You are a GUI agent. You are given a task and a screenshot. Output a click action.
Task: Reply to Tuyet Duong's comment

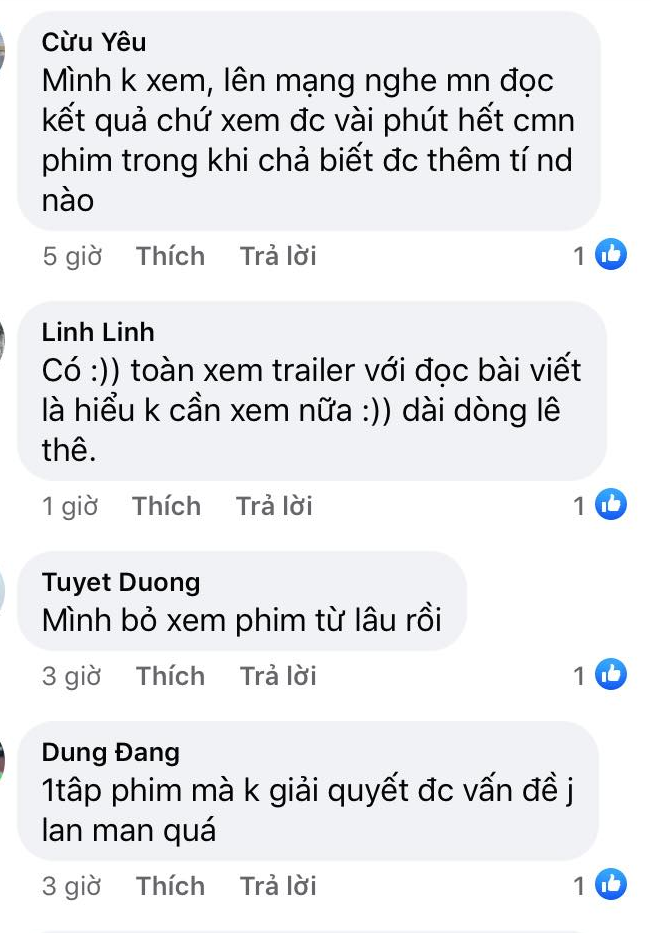coord(278,676)
